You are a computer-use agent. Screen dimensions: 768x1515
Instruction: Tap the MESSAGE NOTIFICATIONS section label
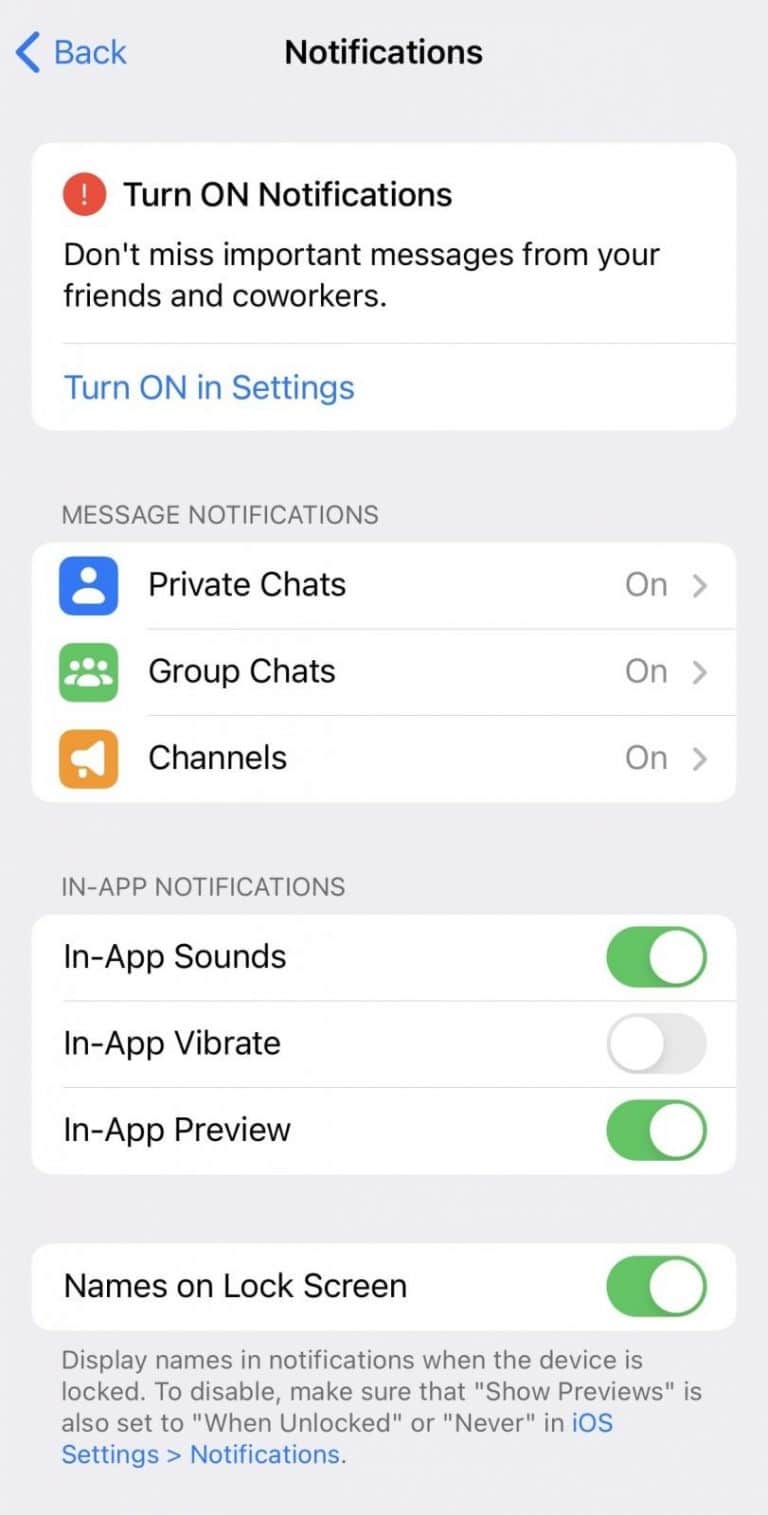[220, 514]
